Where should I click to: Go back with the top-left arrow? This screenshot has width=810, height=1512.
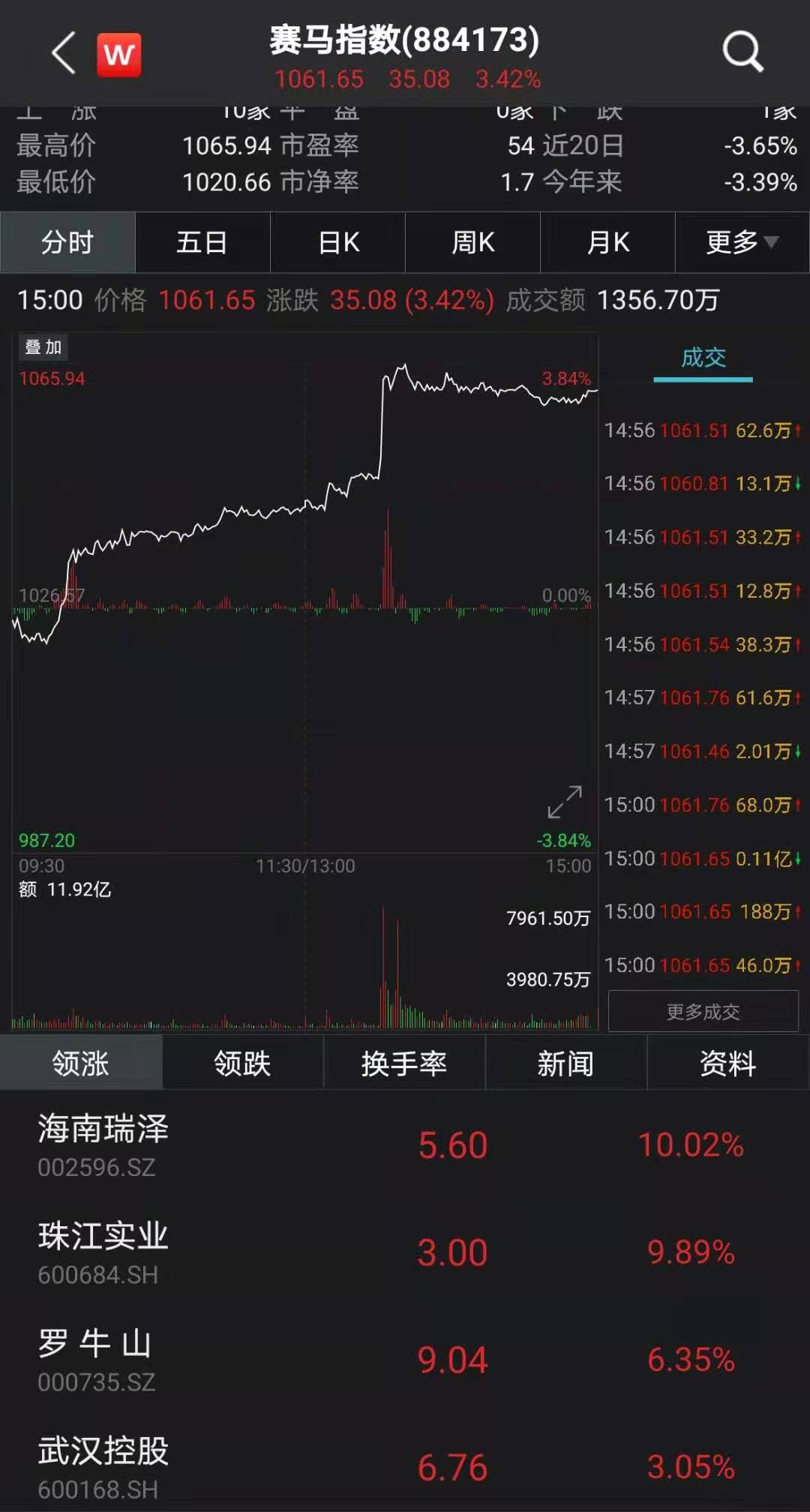(x=64, y=53)
